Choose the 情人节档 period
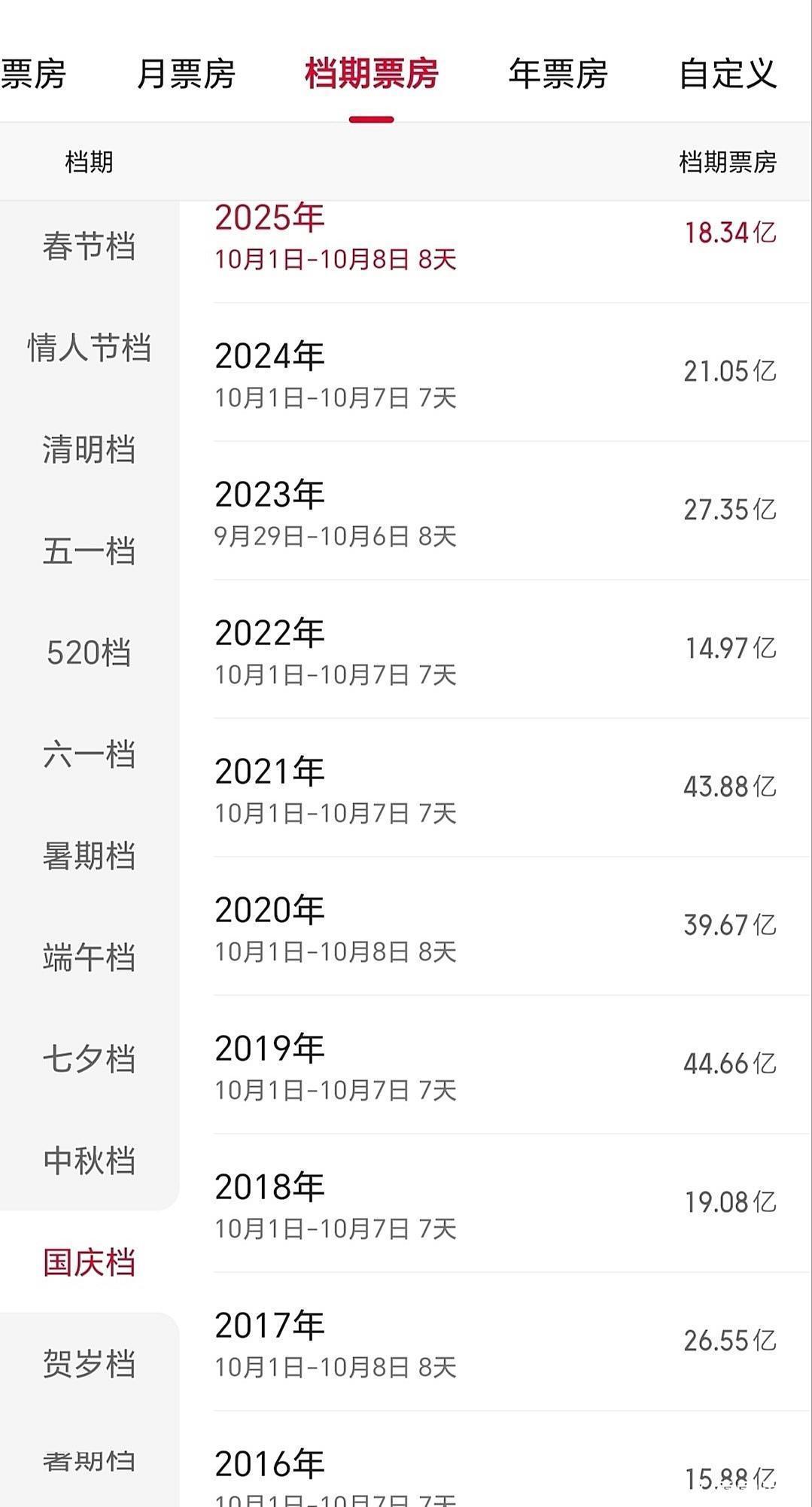Screen dimensions: 812x1507 tap(89, 349)
